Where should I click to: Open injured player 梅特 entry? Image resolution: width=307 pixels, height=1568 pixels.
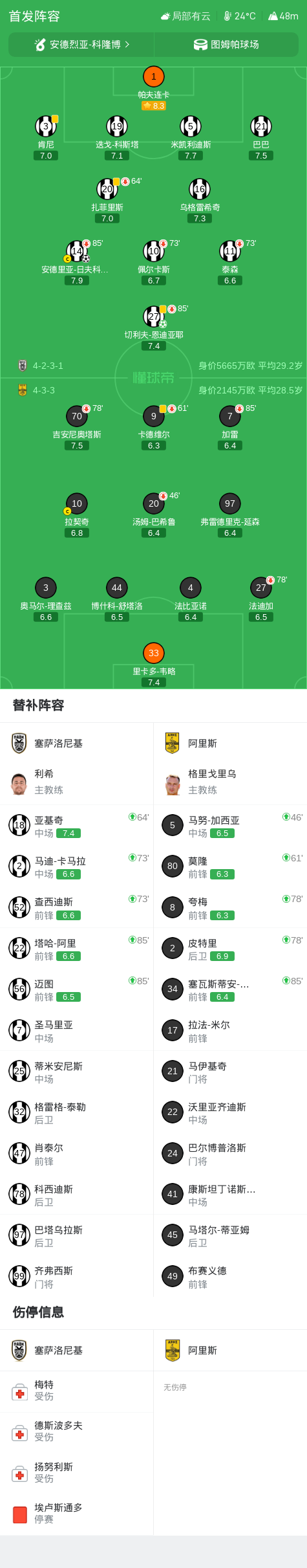pos(77,1391)
